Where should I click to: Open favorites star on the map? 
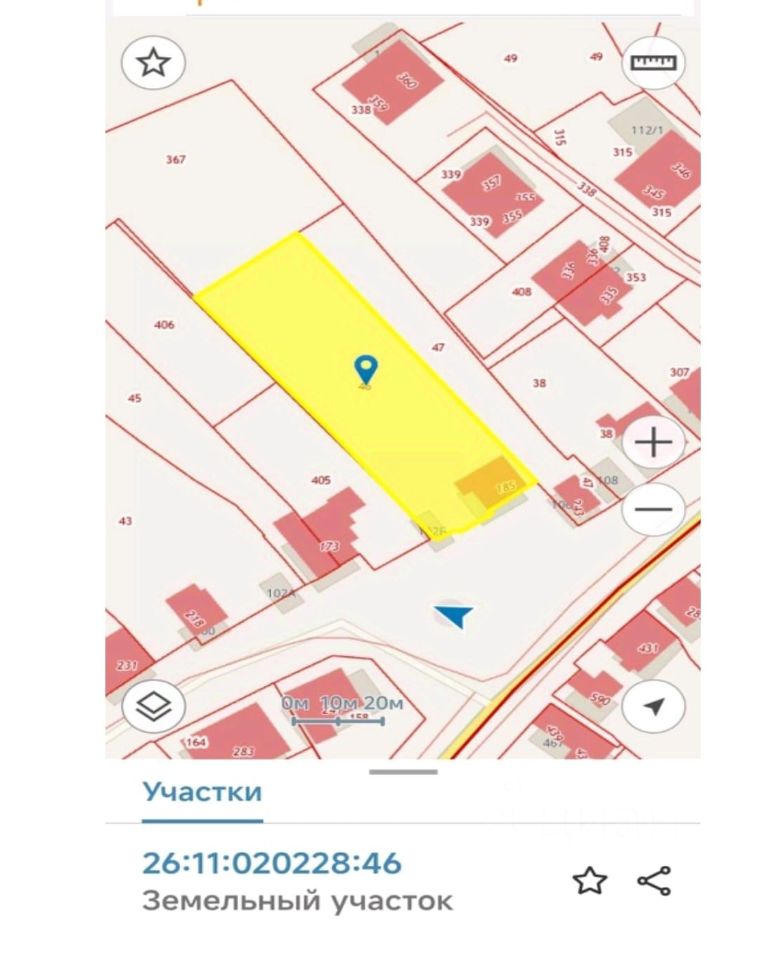point(153,63)
